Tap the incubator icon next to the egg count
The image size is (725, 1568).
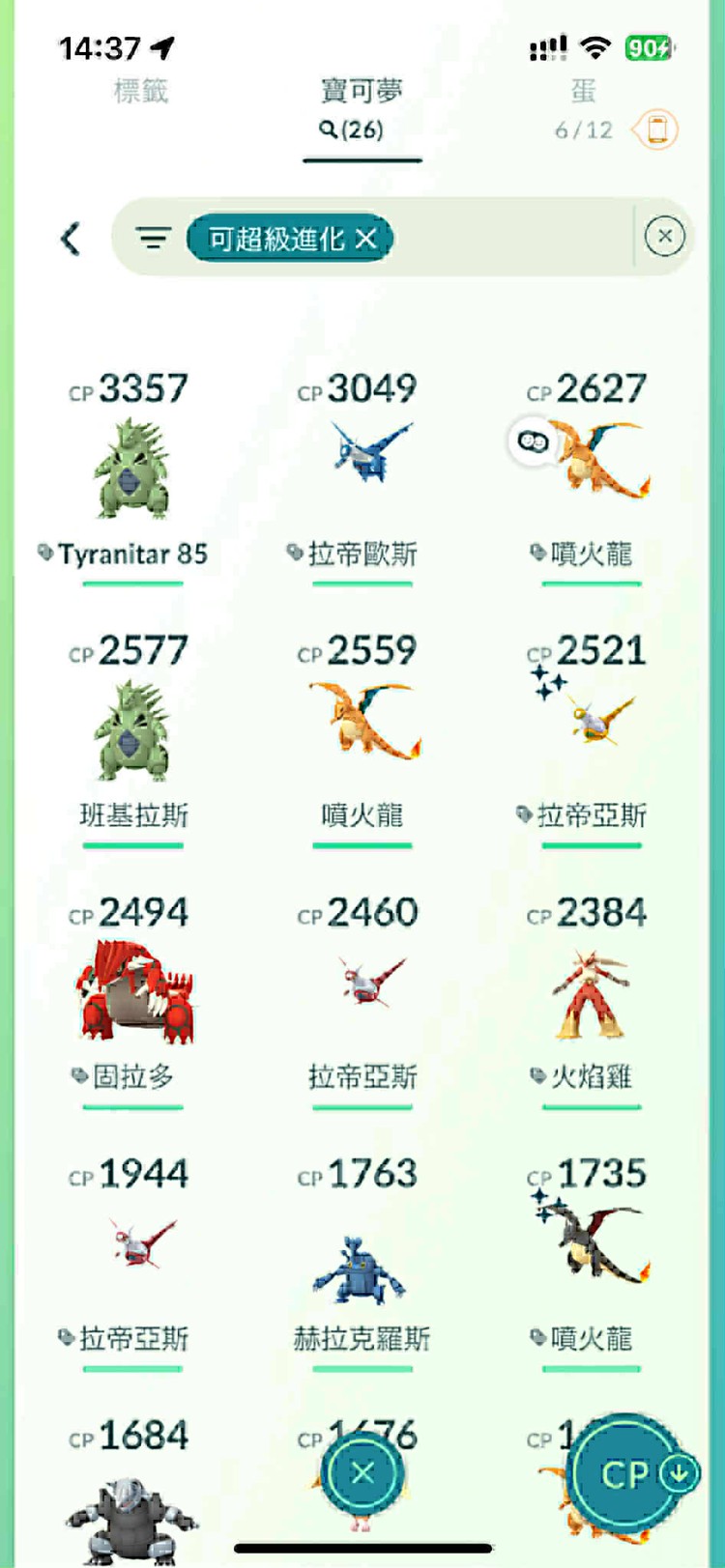click(x=655, y=128)
